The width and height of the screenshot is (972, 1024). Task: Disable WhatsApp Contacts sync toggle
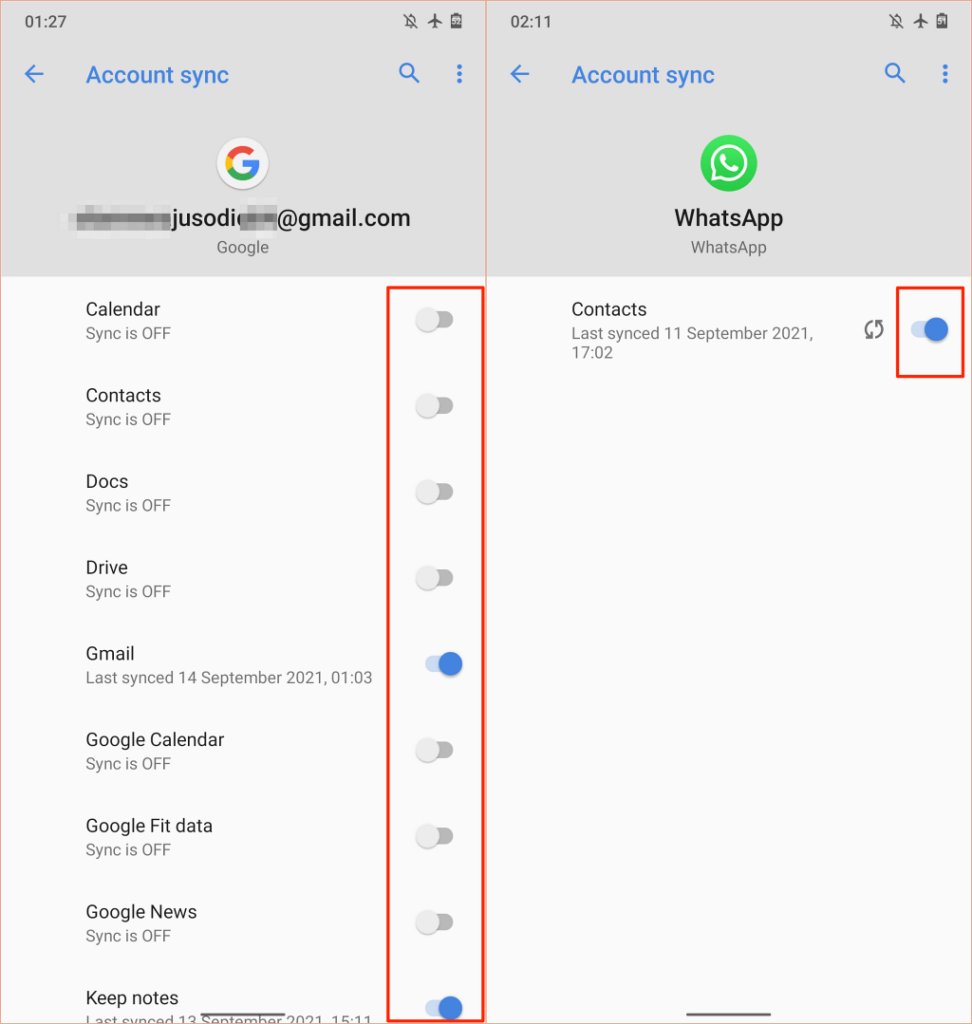click(929, 329)
